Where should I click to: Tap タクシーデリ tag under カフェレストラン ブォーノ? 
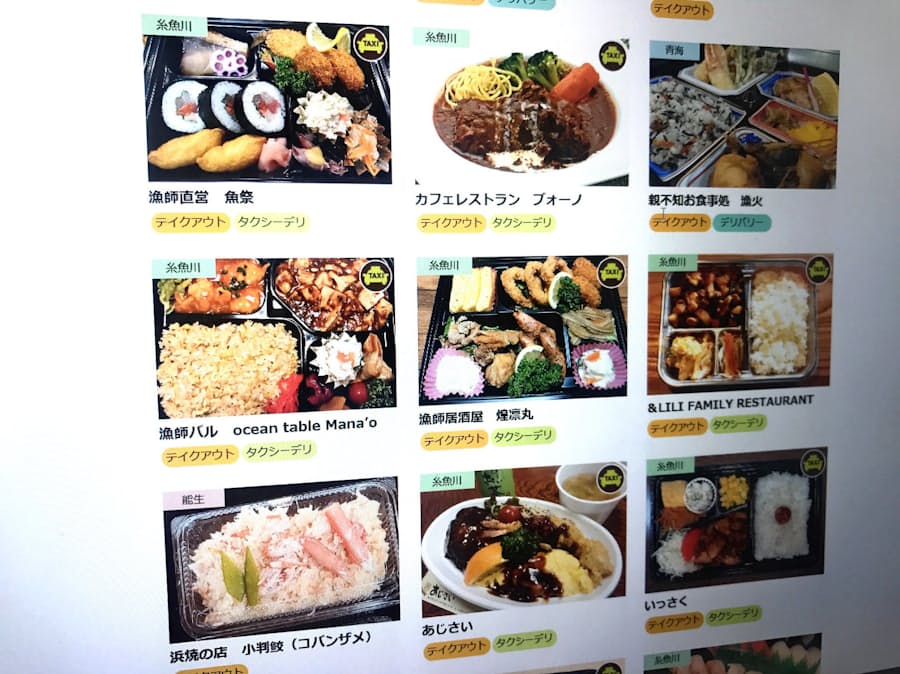click(x=522, y=223)
